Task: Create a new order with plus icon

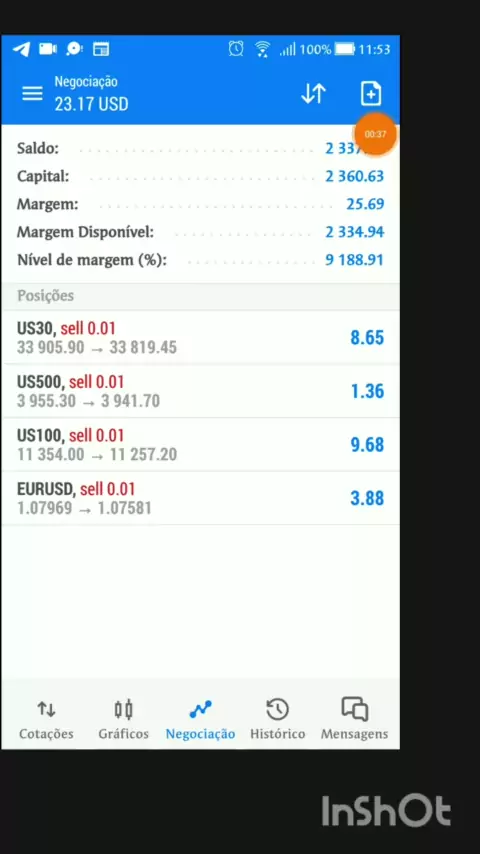Action: 371,94
